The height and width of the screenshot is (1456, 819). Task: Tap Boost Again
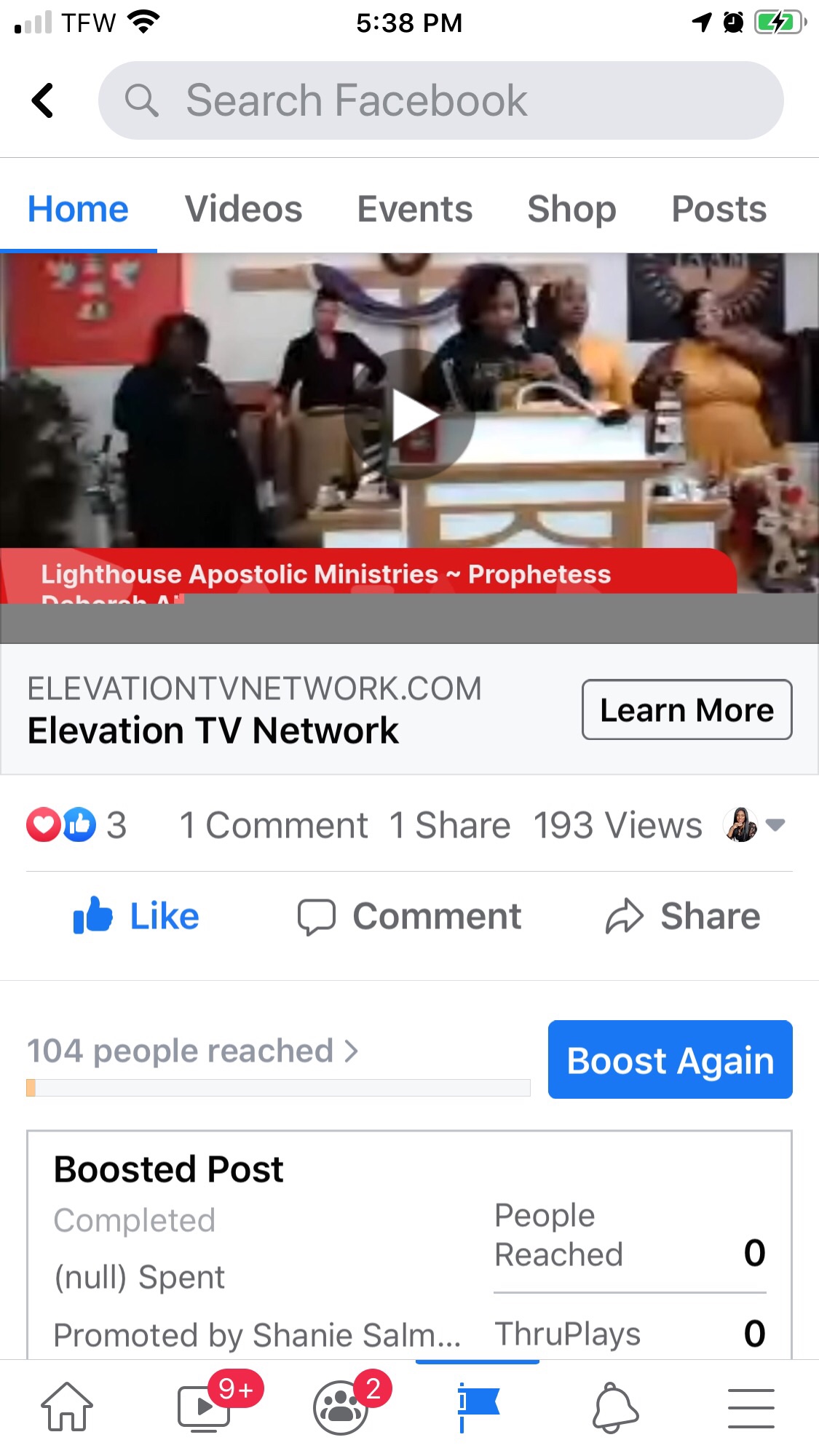pos(670,1059)
